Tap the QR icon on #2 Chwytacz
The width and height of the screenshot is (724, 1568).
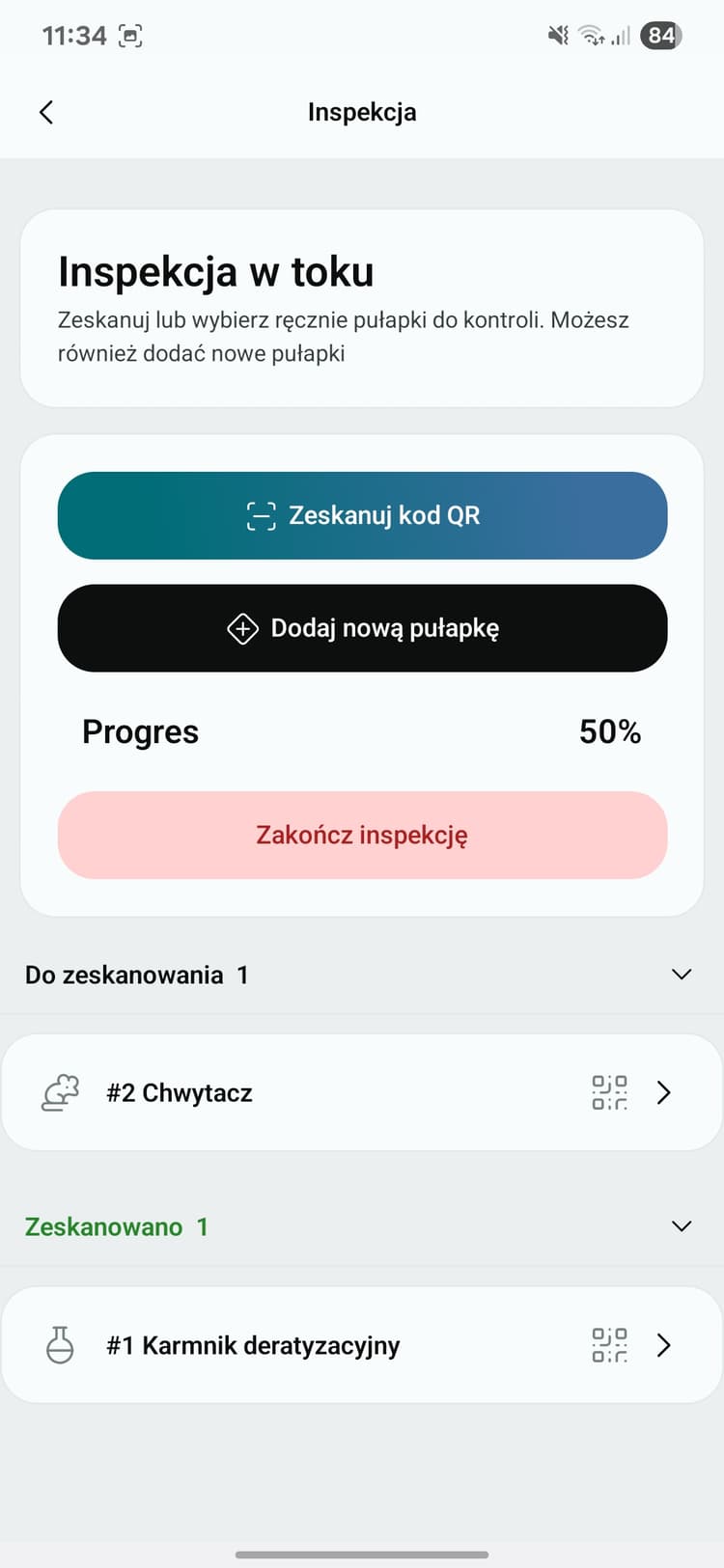(609, 1092)
